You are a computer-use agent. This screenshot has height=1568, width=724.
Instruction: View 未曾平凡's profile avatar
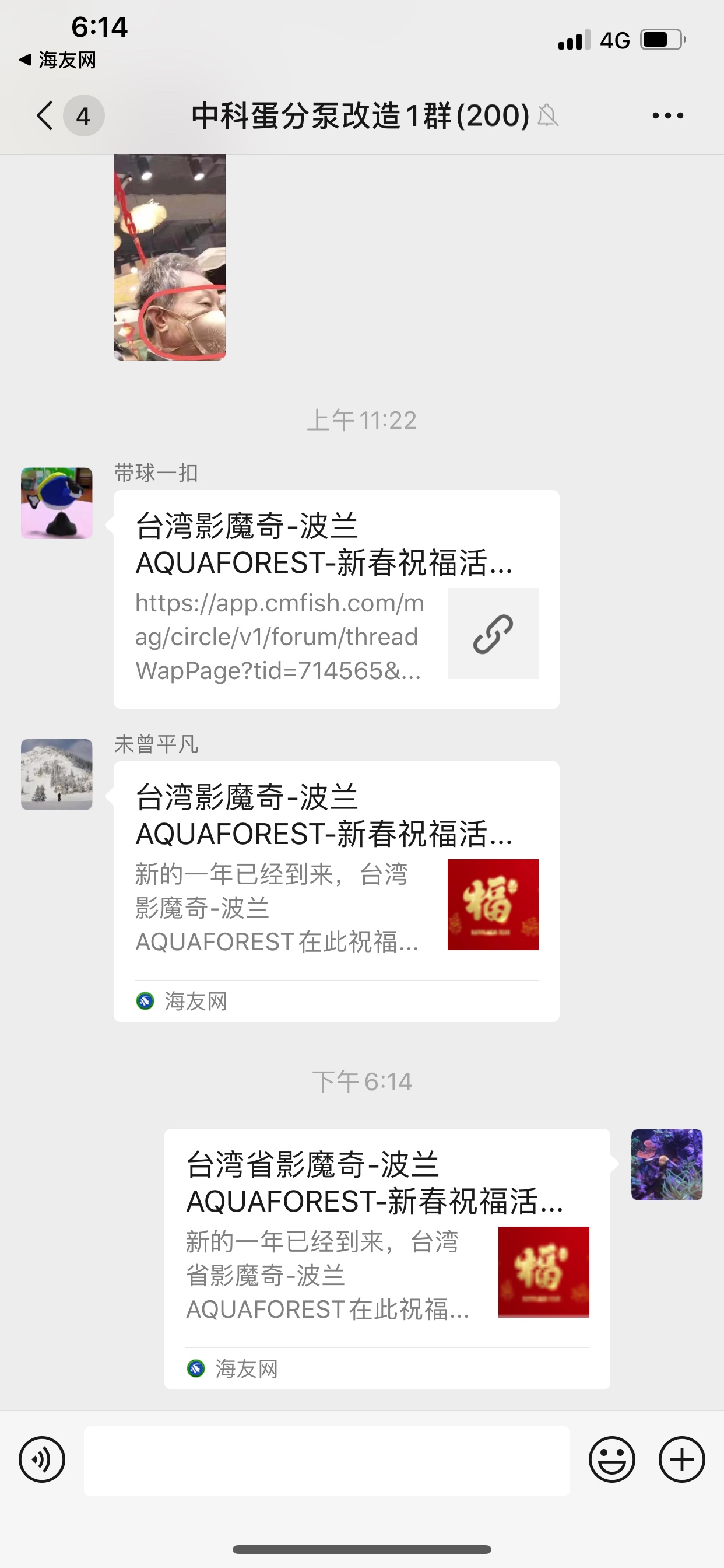click(57, 774)
